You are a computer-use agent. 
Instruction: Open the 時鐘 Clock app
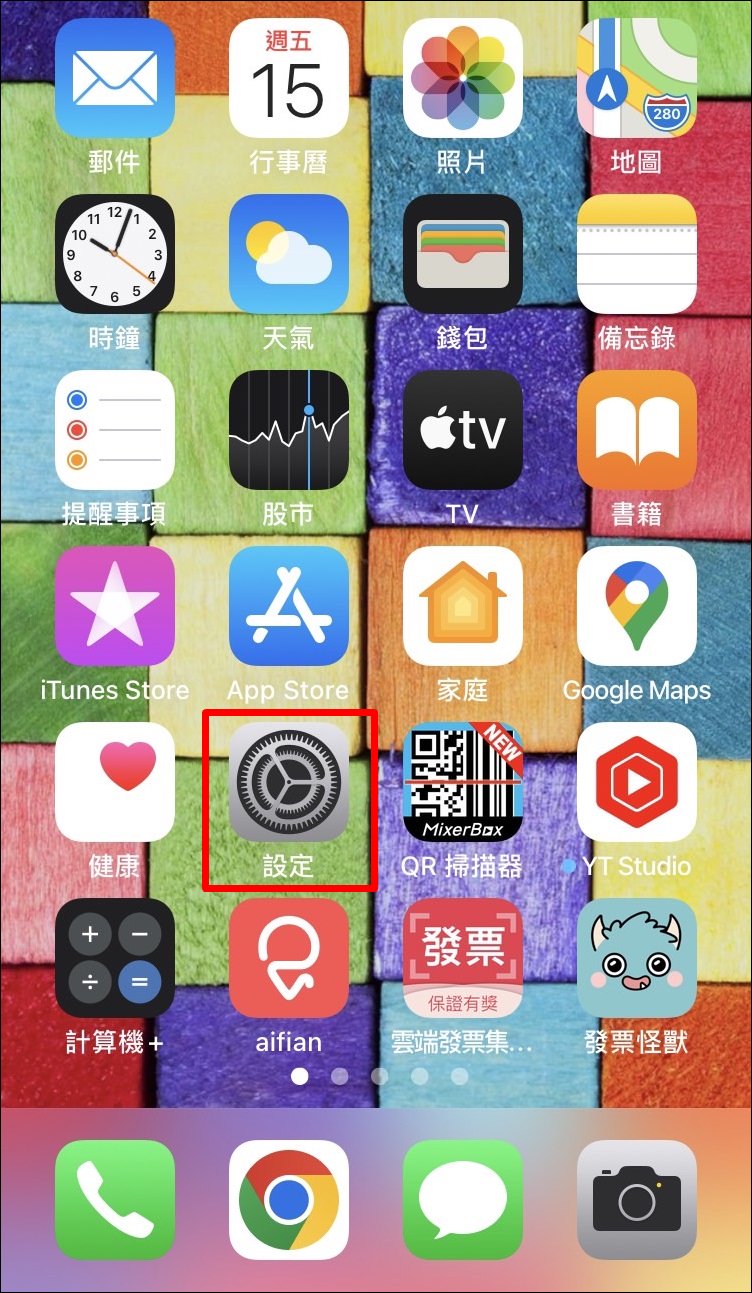pyautogui.click(x=115, y=254)
